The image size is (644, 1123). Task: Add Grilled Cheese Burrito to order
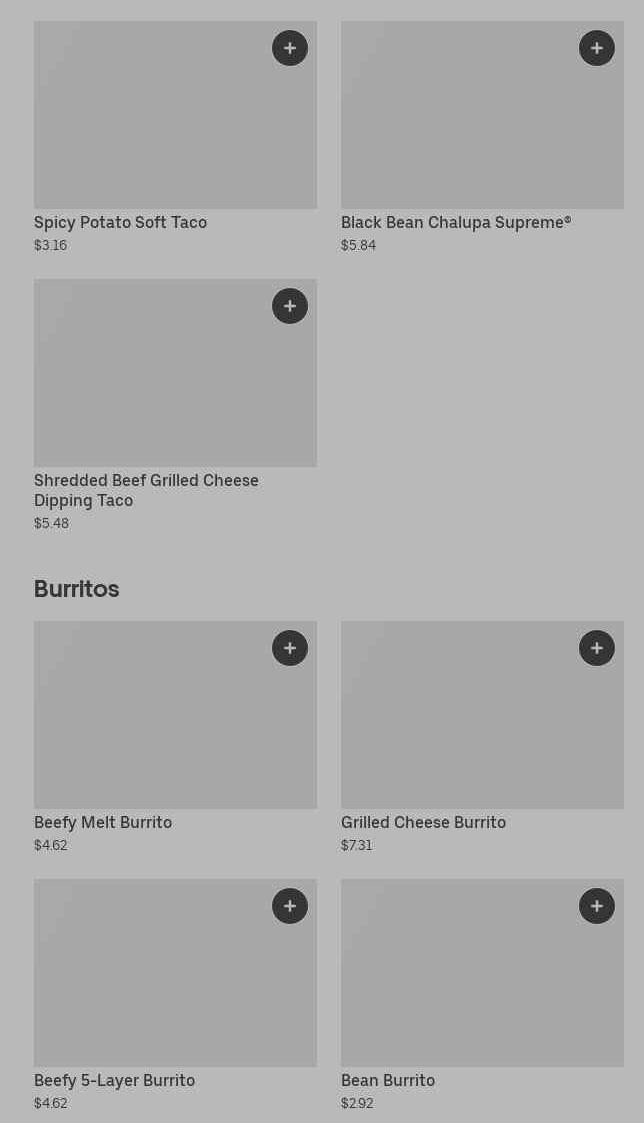pyautogui.click(x=597, y=648)
